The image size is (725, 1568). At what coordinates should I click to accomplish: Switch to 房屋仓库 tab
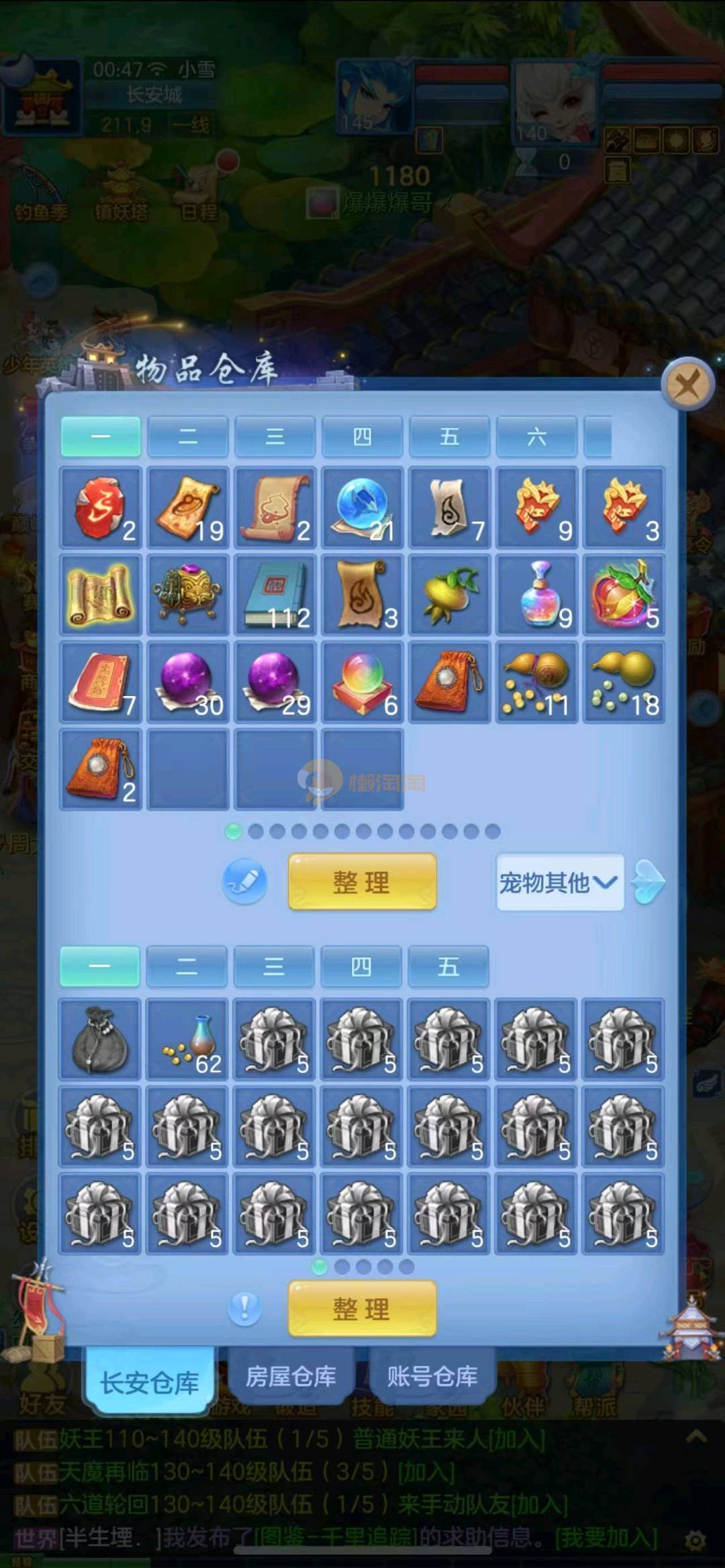coord(291,1377)
